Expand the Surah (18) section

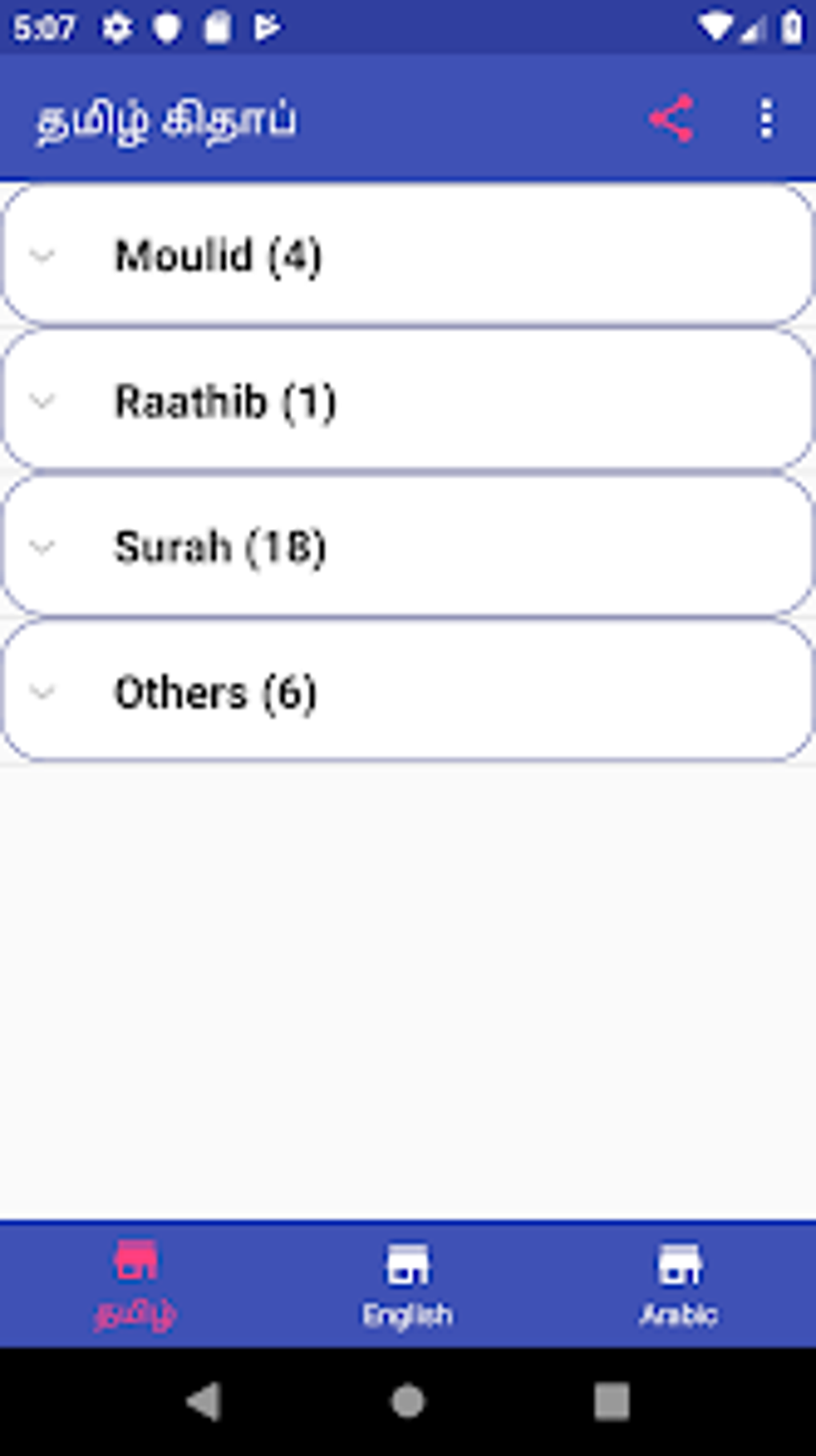click(408, 547)
